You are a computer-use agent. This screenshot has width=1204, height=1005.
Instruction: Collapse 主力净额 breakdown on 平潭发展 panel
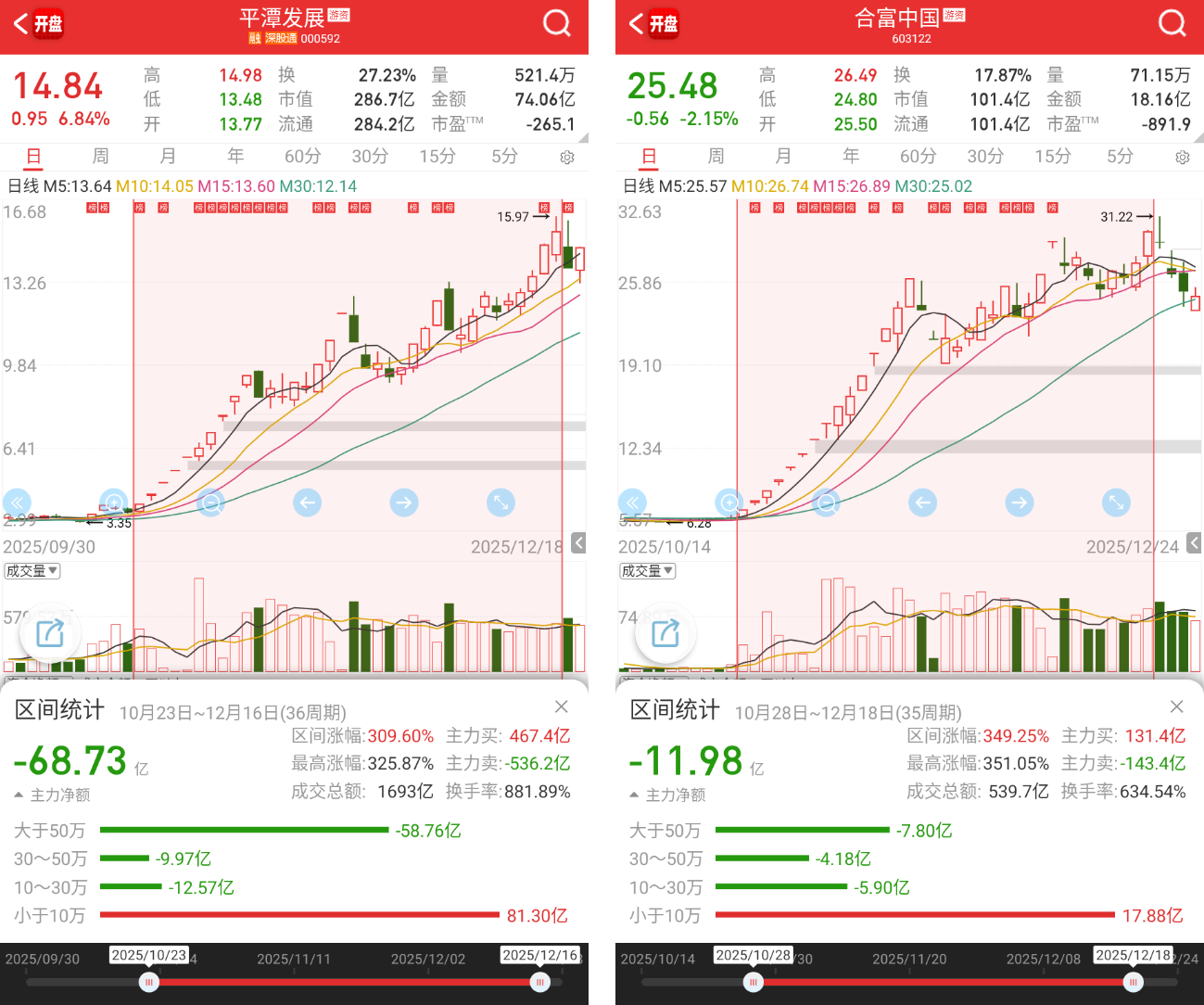[x=52, y=795]
